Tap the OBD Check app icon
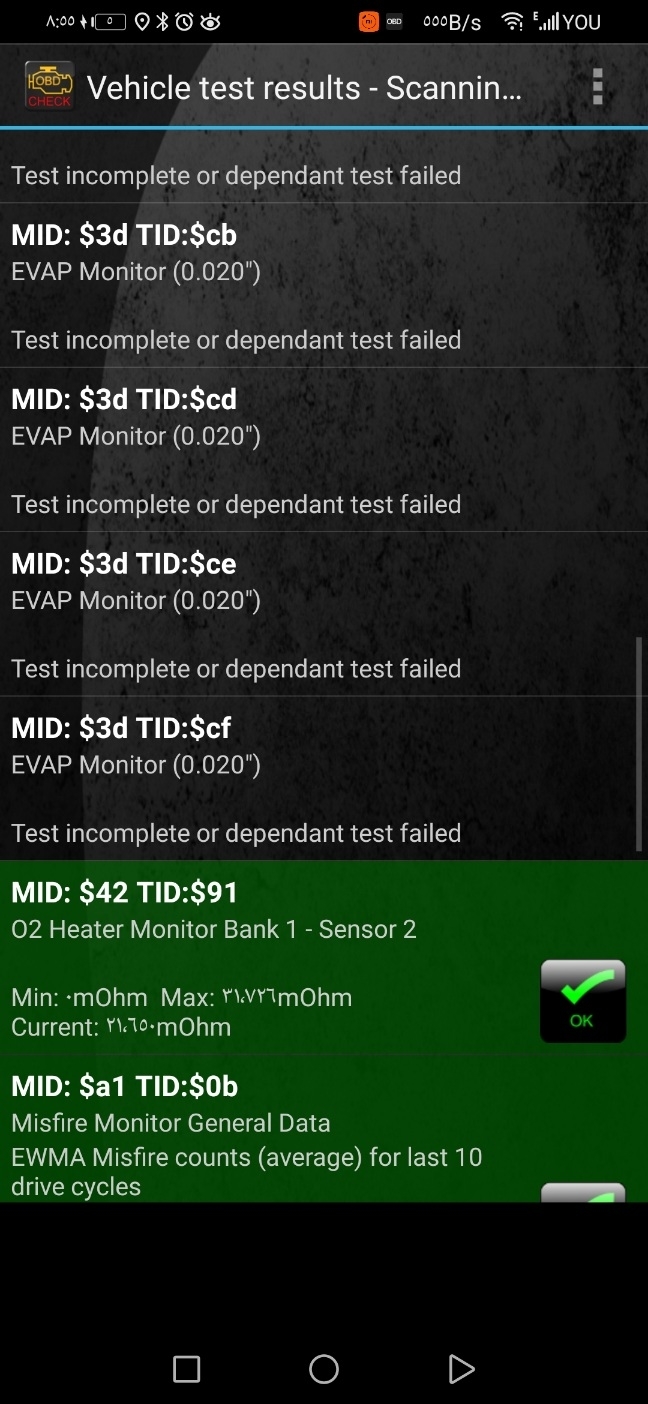The image size is (648, 1404). (x=49, y=87)
